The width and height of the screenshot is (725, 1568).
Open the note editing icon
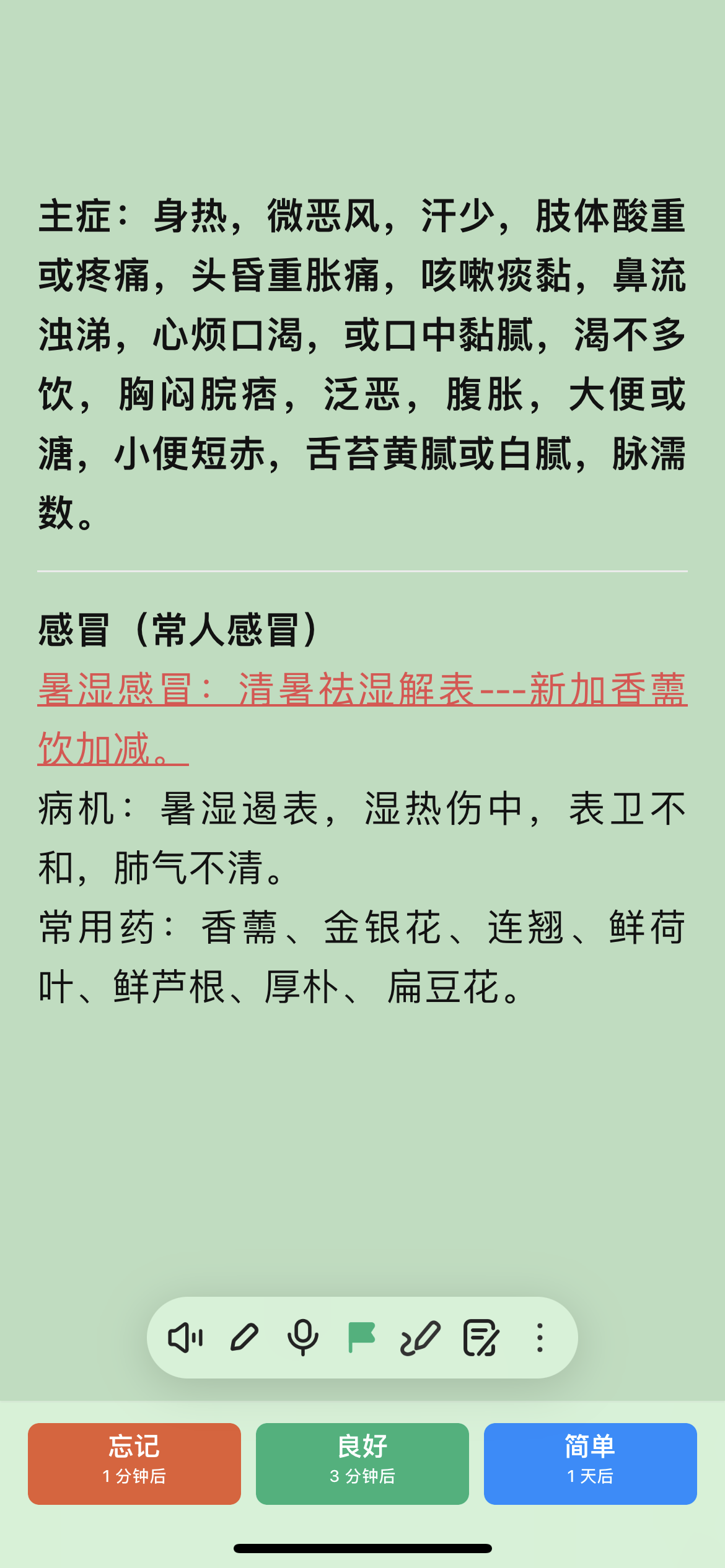pos(480,1338)
